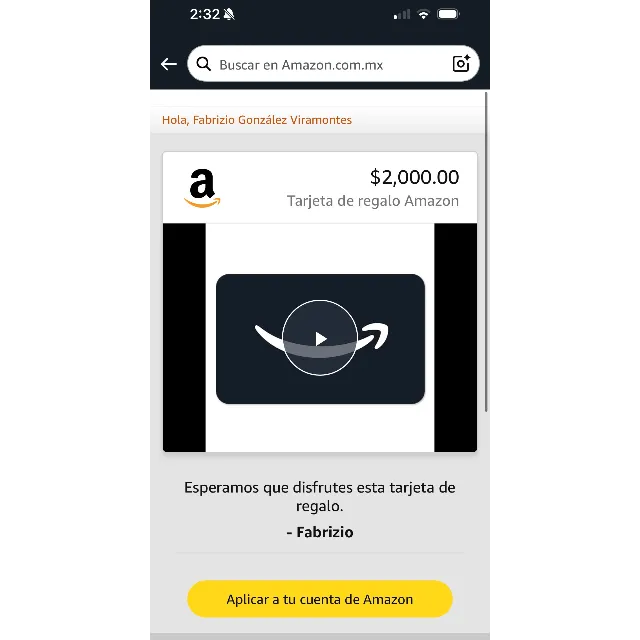Tap the Buscar en Amazon.com.mx search field
This screenshot has width=640, height=640.
(320, 64)
